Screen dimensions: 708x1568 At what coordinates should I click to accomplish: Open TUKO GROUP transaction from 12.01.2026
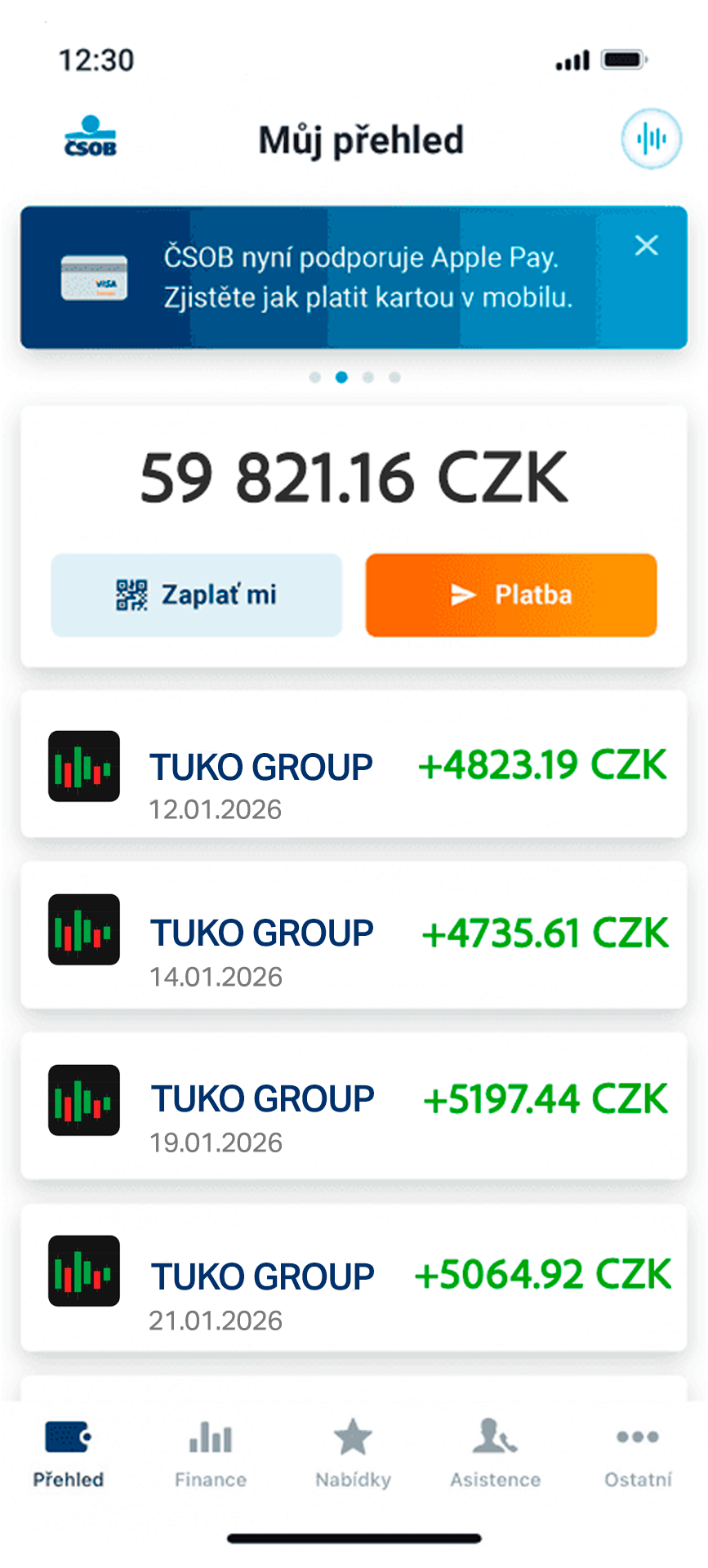[x=354, y=765]
